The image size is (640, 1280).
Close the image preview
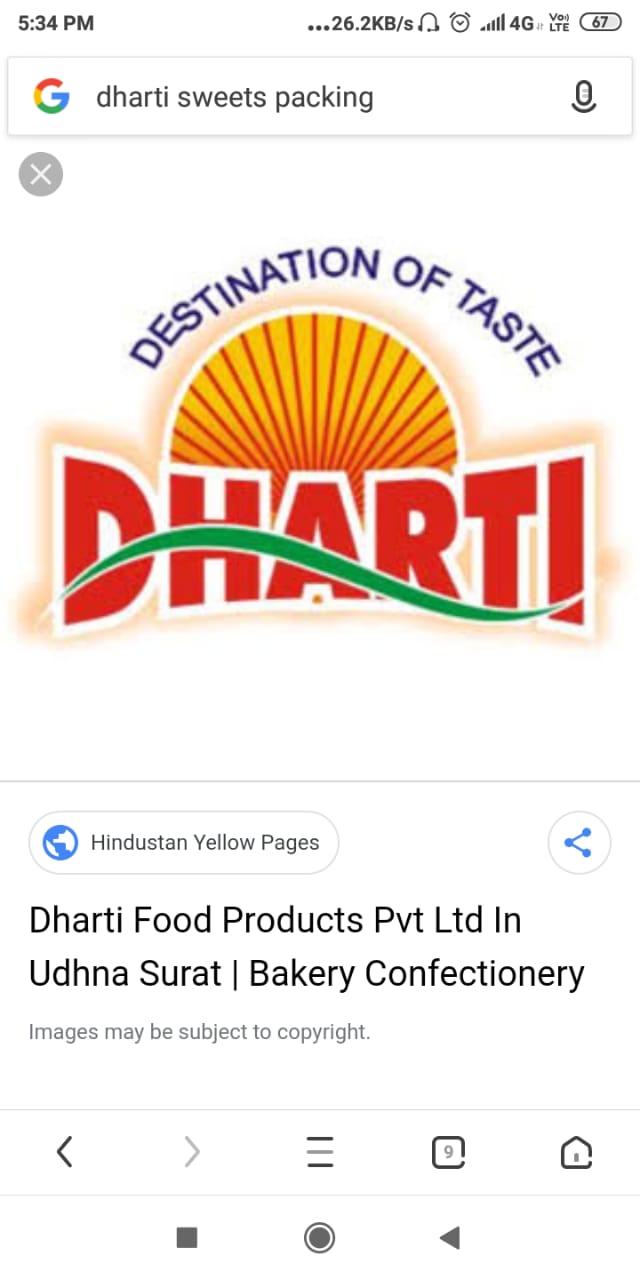(41, 175)
